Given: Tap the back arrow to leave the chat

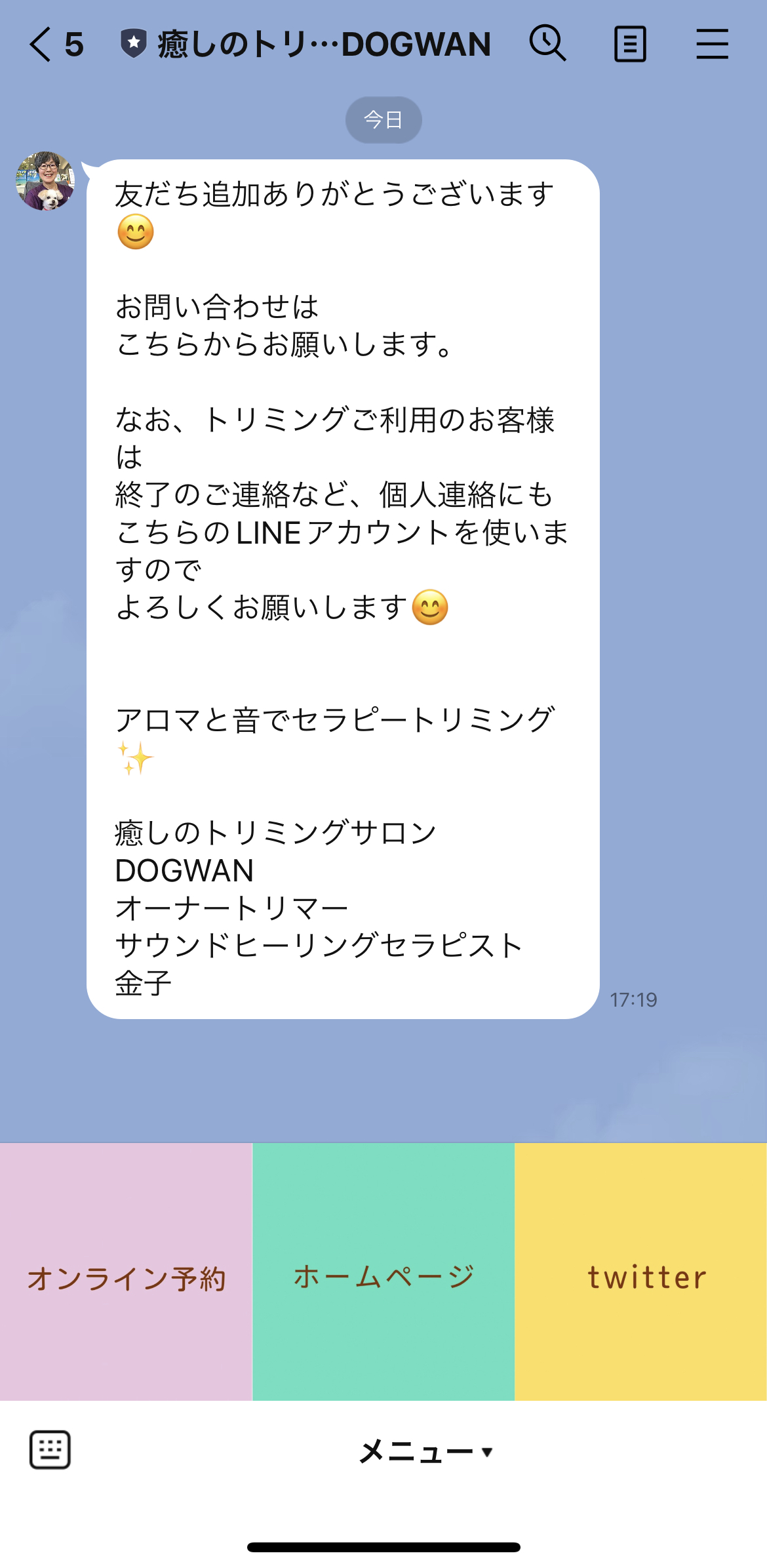Looking at the screenshot, I should click(x=38, y=43).
